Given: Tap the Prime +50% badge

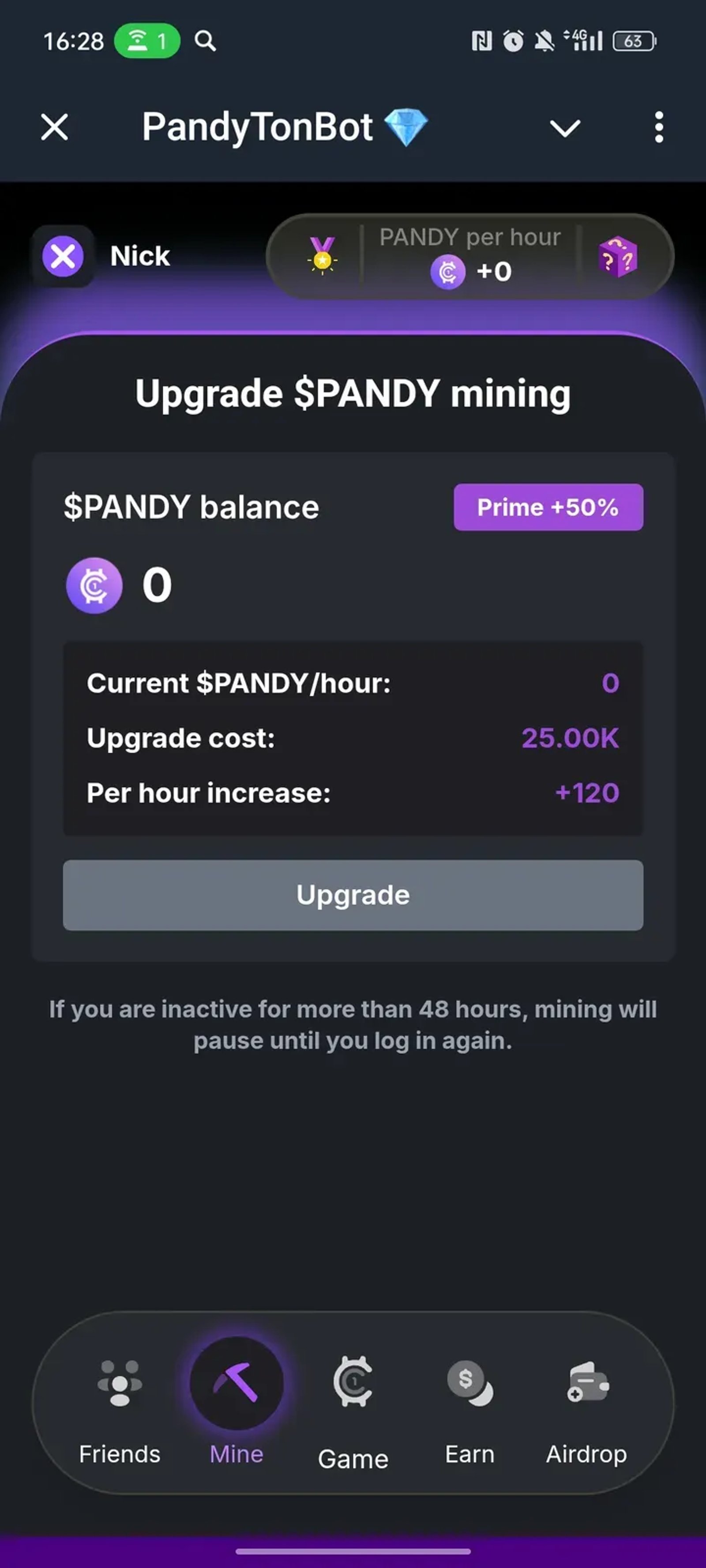Looking at the screenshot, I should click(547, 507).
